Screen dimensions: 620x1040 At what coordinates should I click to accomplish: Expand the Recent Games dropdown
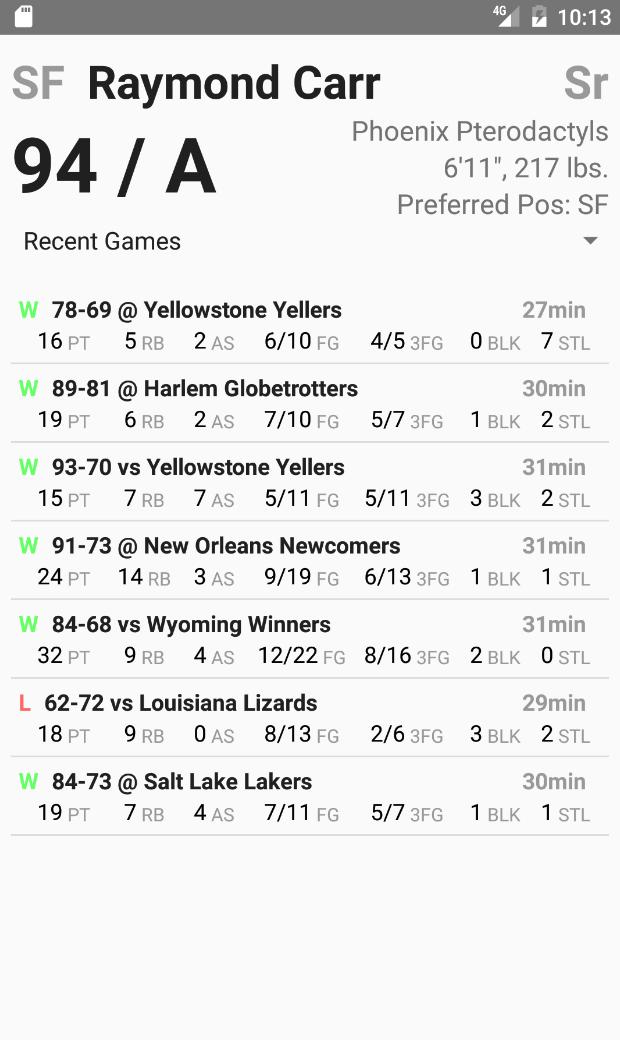310,241
